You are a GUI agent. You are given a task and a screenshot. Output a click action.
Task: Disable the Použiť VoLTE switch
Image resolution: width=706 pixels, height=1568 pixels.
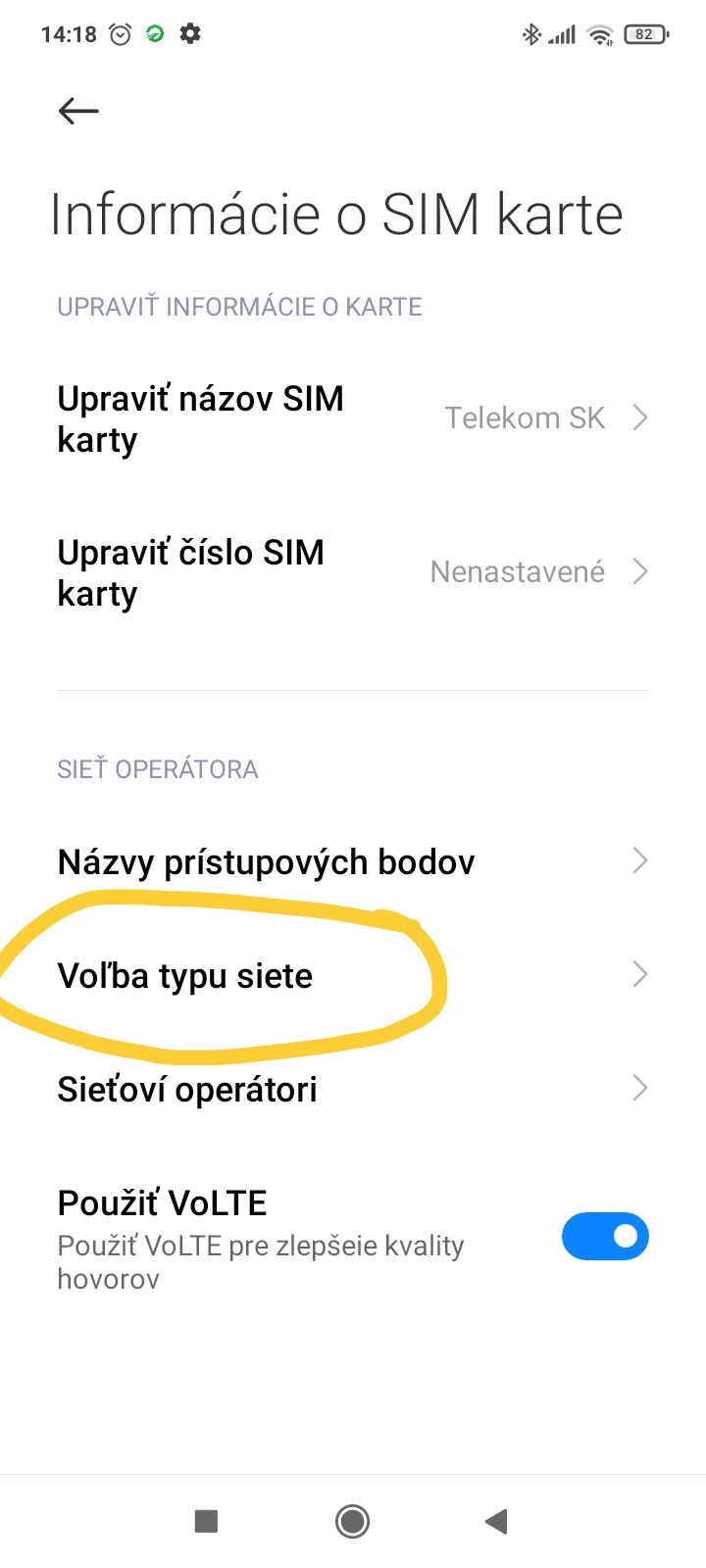(604, 1237)
